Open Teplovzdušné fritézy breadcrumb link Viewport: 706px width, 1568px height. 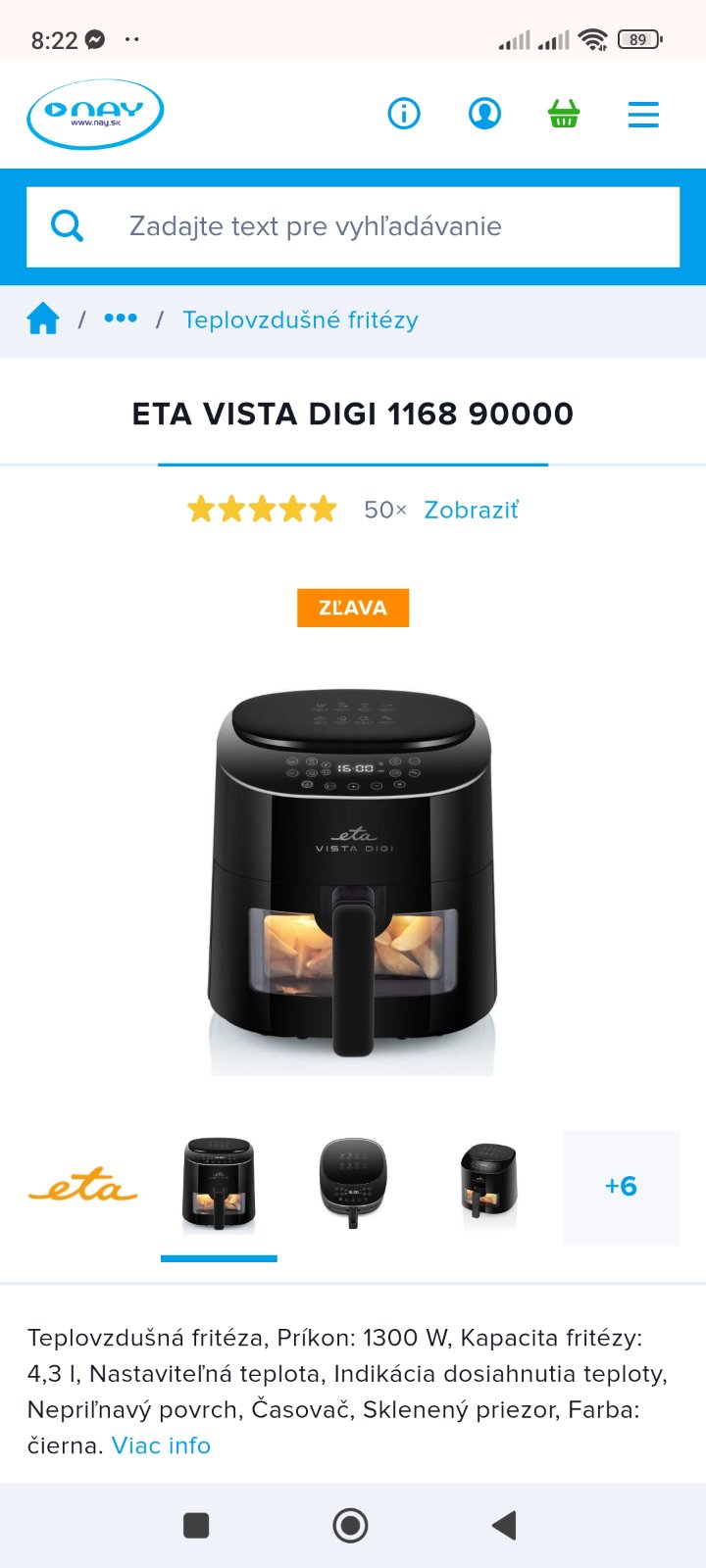coord(300,320)
